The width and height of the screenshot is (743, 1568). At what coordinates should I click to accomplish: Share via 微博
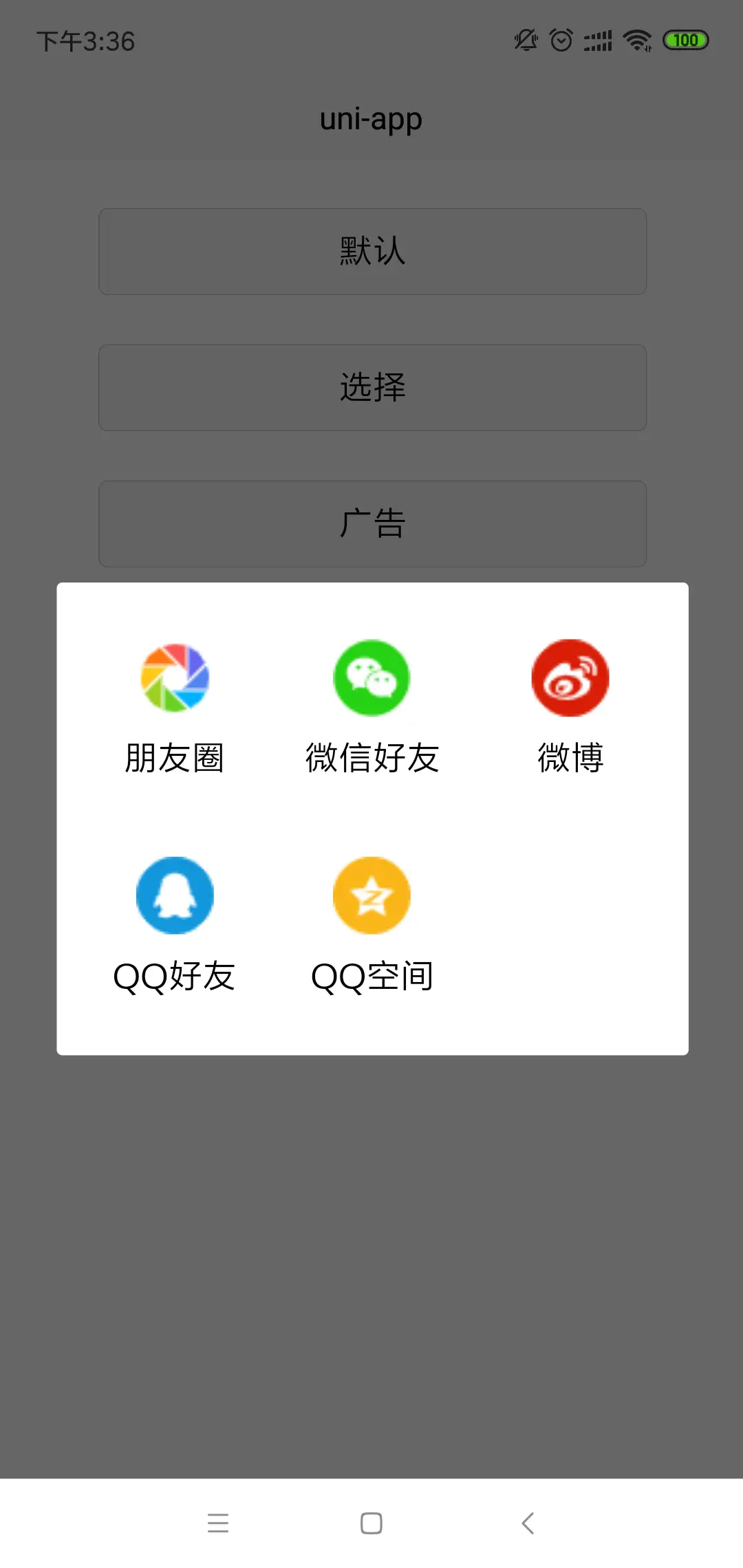click(570, 708)
